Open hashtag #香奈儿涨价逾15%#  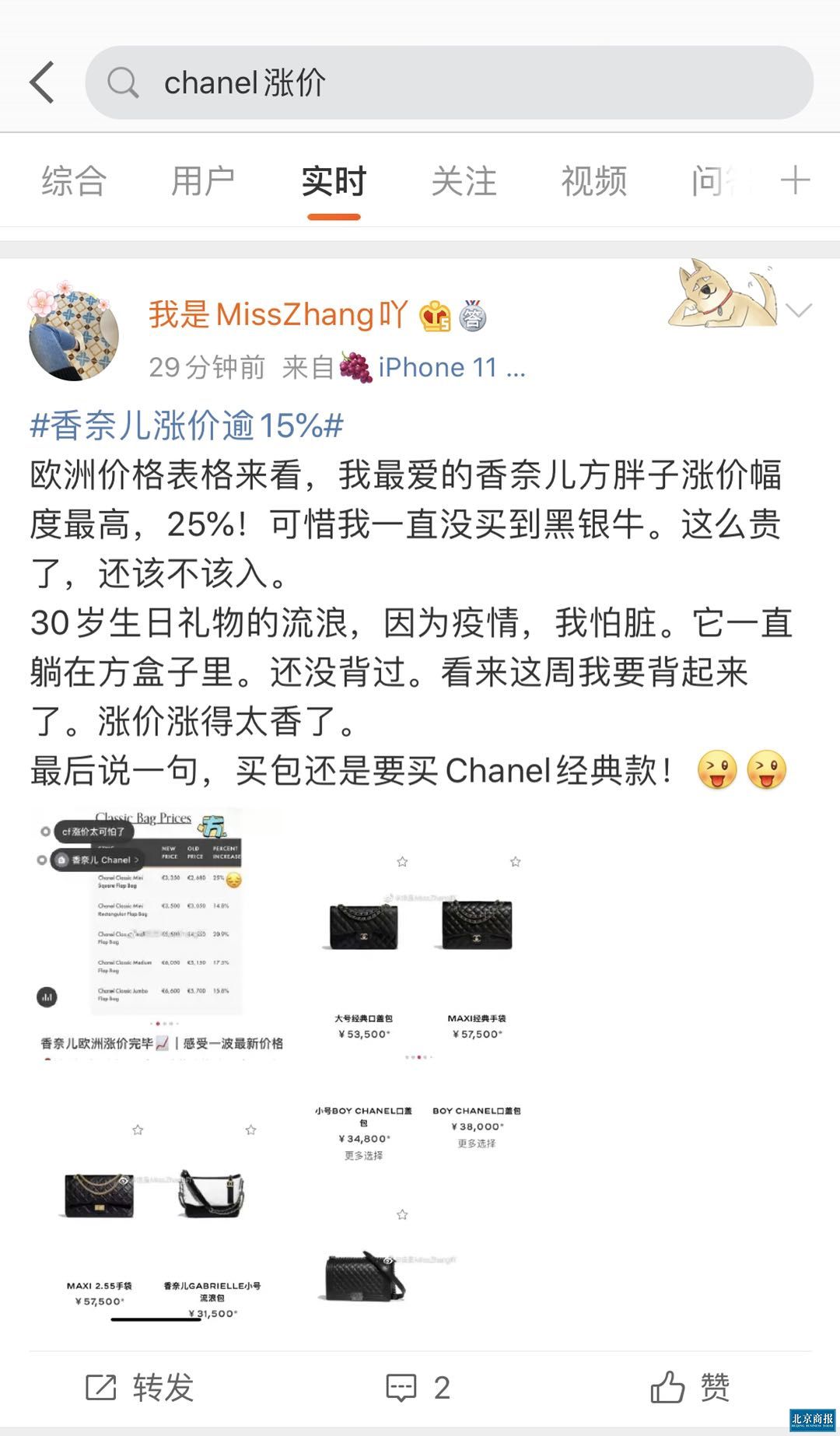[187, 426]
